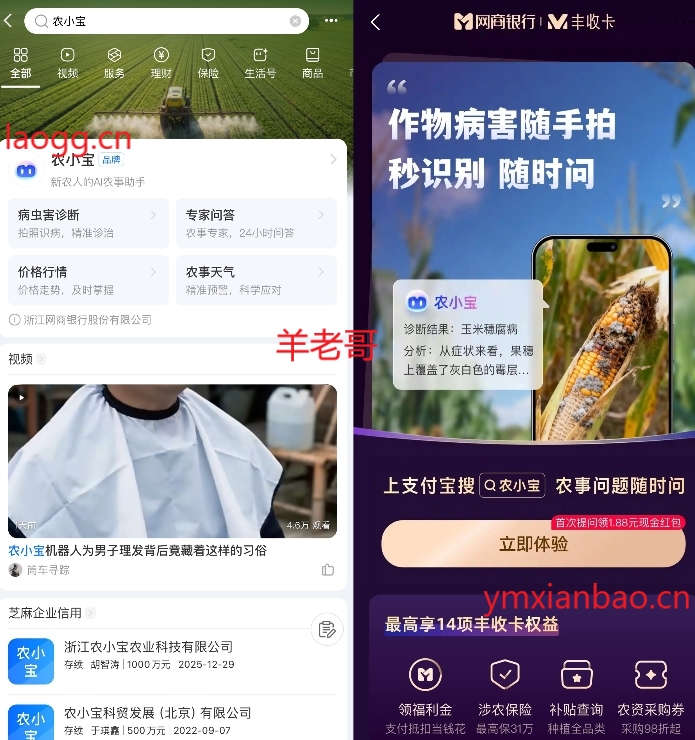Open 农小宝科贸发展（北京）有限公司 row
The height and width of the screenshot is (740, 695).
[172, 720]
